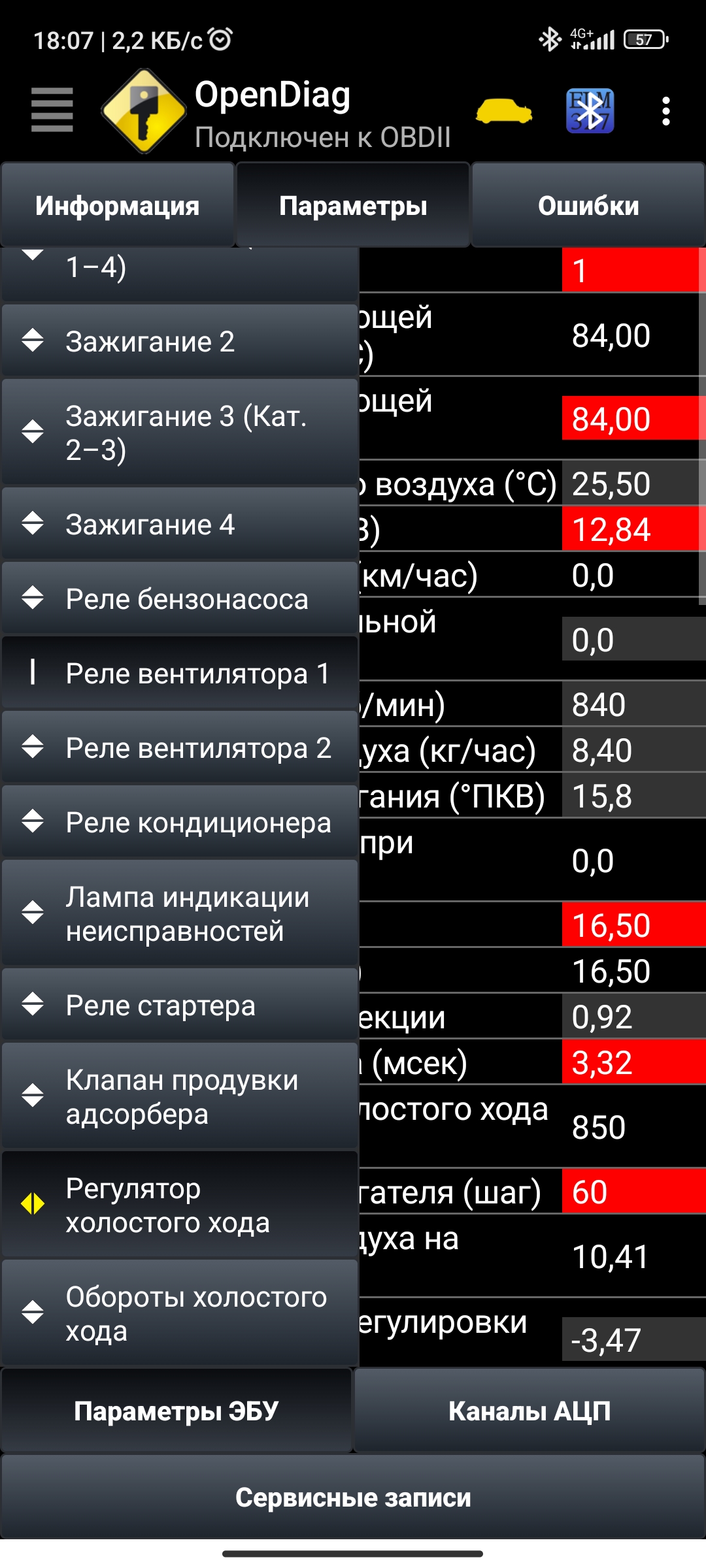Screen dimensions: 706x1568
Task: Switch to the Информация tab
Action: (118, 206)
